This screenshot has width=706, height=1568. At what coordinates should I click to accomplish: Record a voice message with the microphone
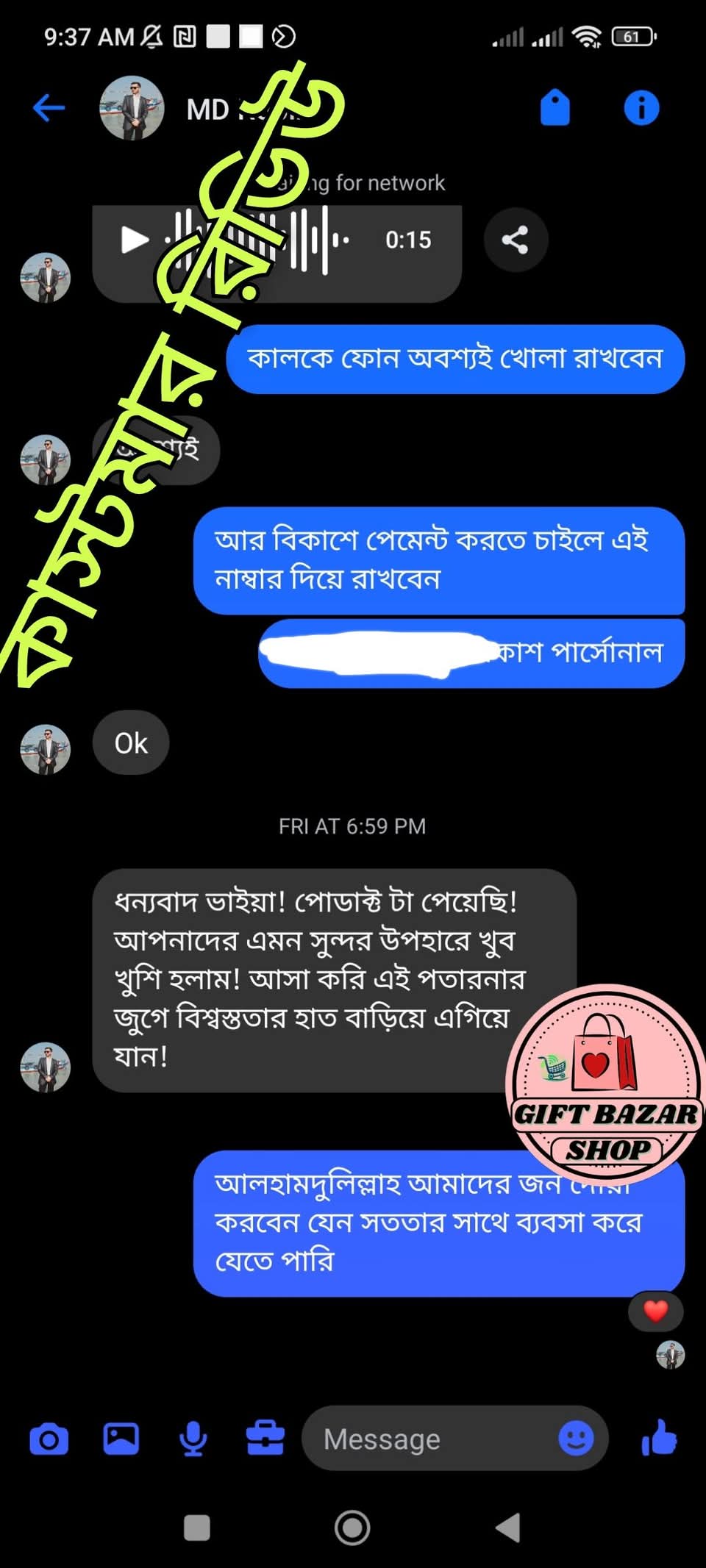coord(193,1439)
